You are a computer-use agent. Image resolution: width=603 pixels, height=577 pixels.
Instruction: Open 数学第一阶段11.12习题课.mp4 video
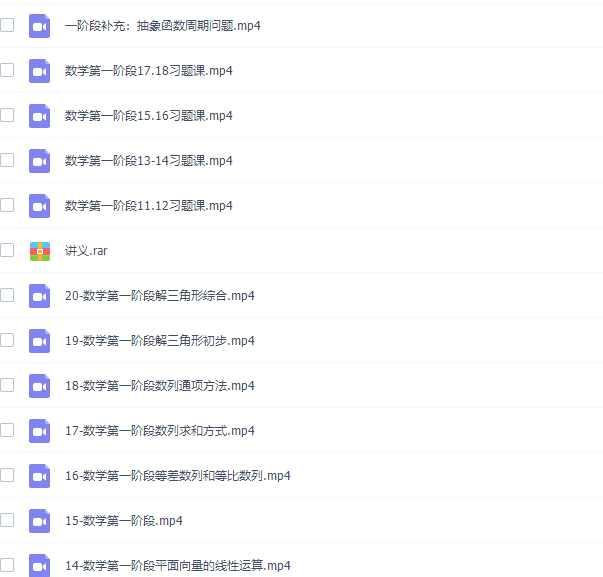tap(148, 206)
